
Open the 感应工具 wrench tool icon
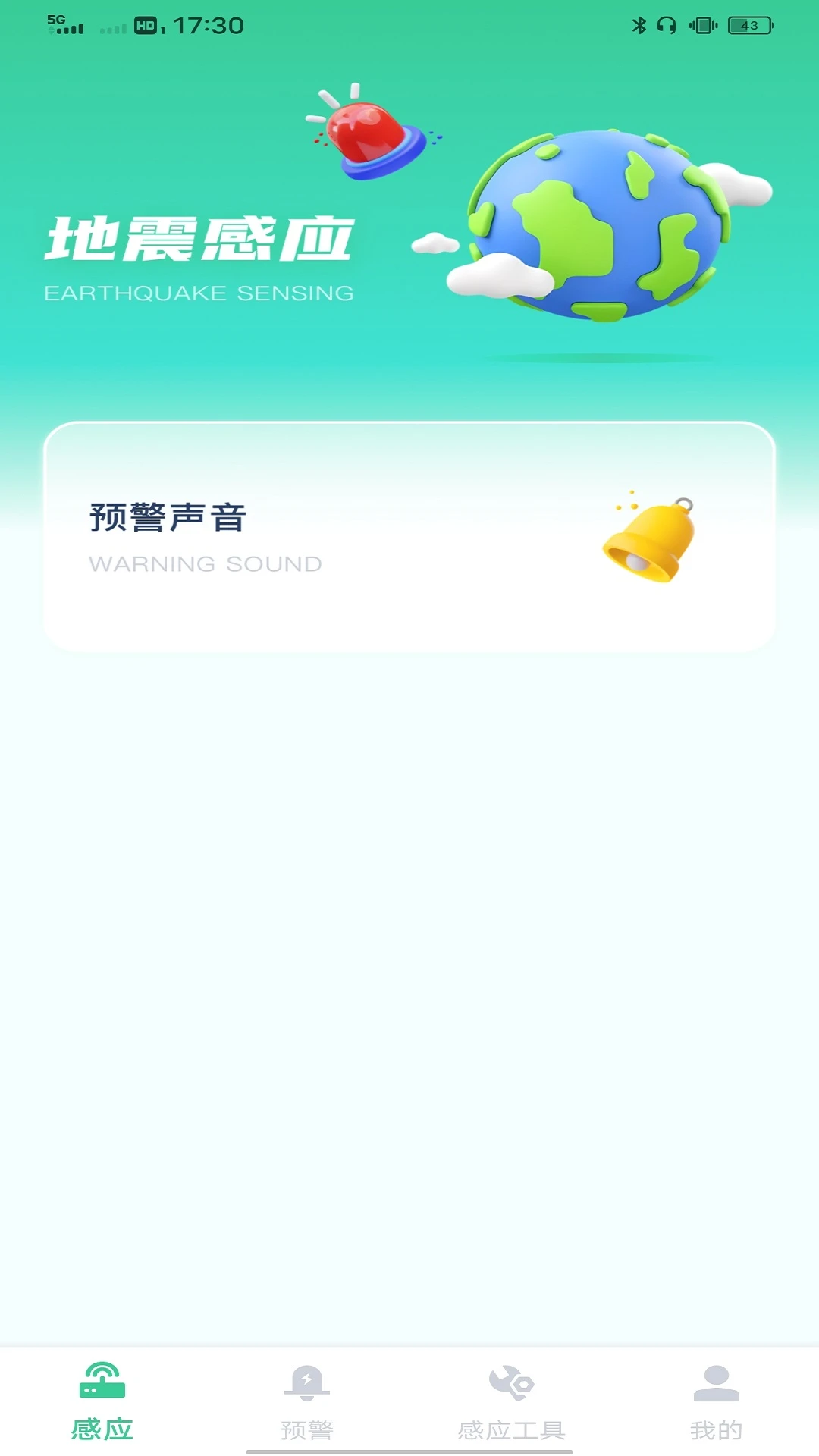tap(510, 1382)
